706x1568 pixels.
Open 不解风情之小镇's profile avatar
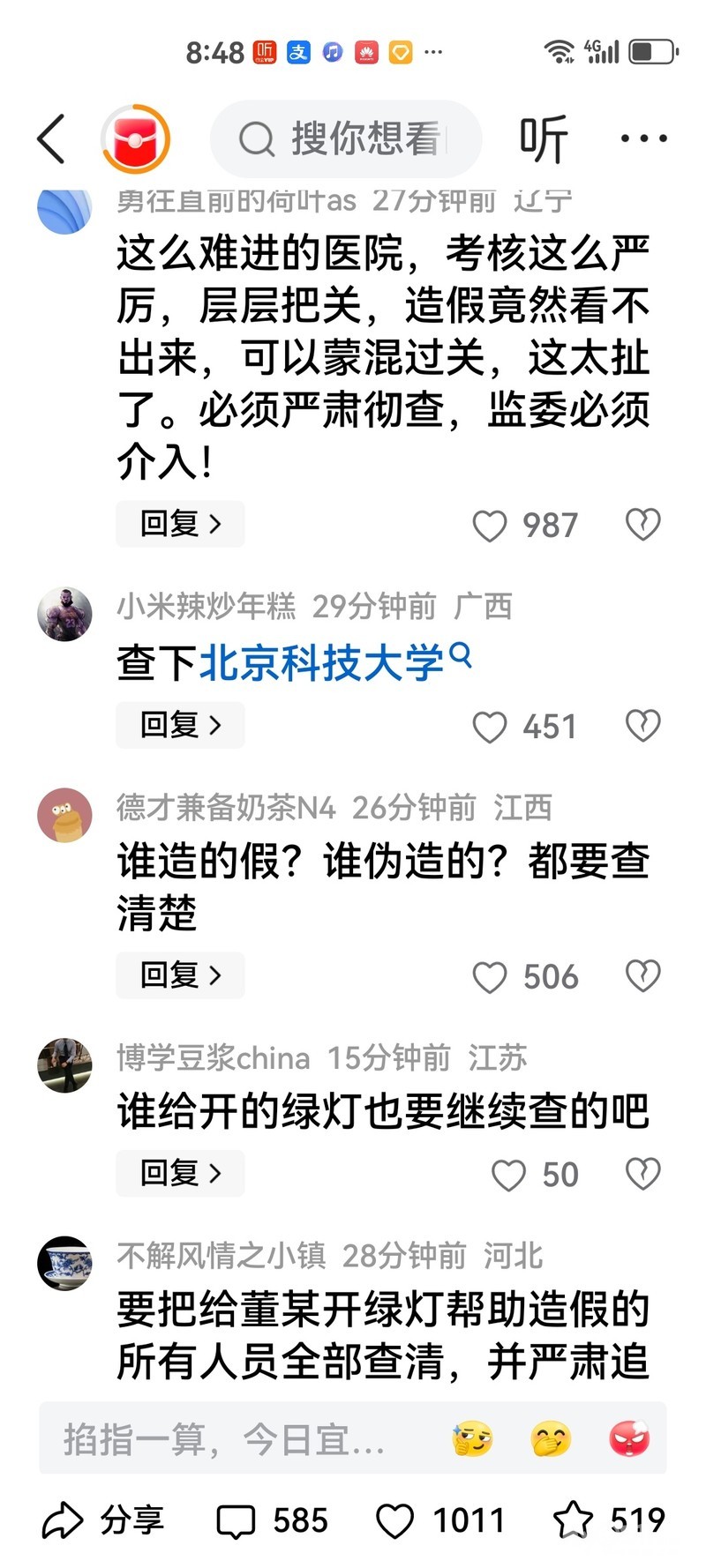(x=64, y=1263)
